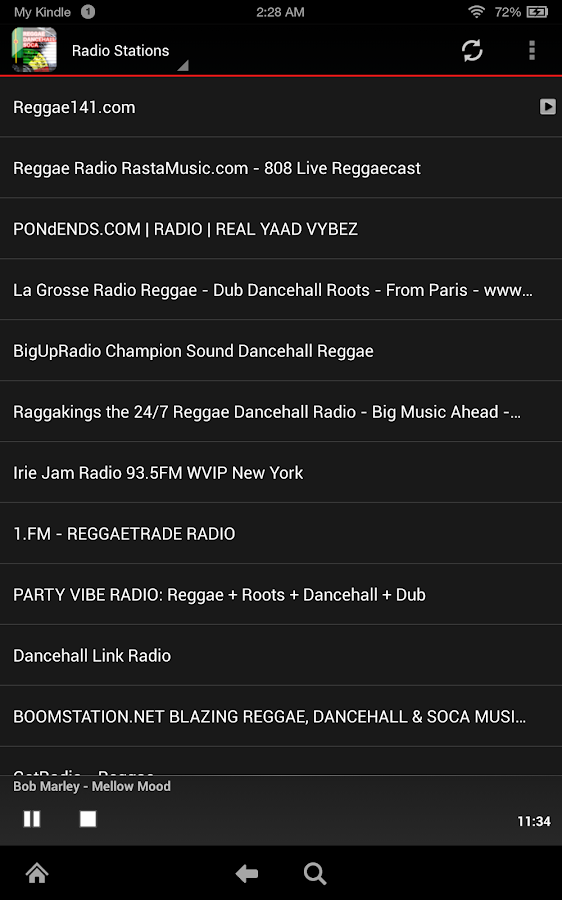Tap the system back arrow
The width and height of the screenshot is (562, 900).
[247, 874]
